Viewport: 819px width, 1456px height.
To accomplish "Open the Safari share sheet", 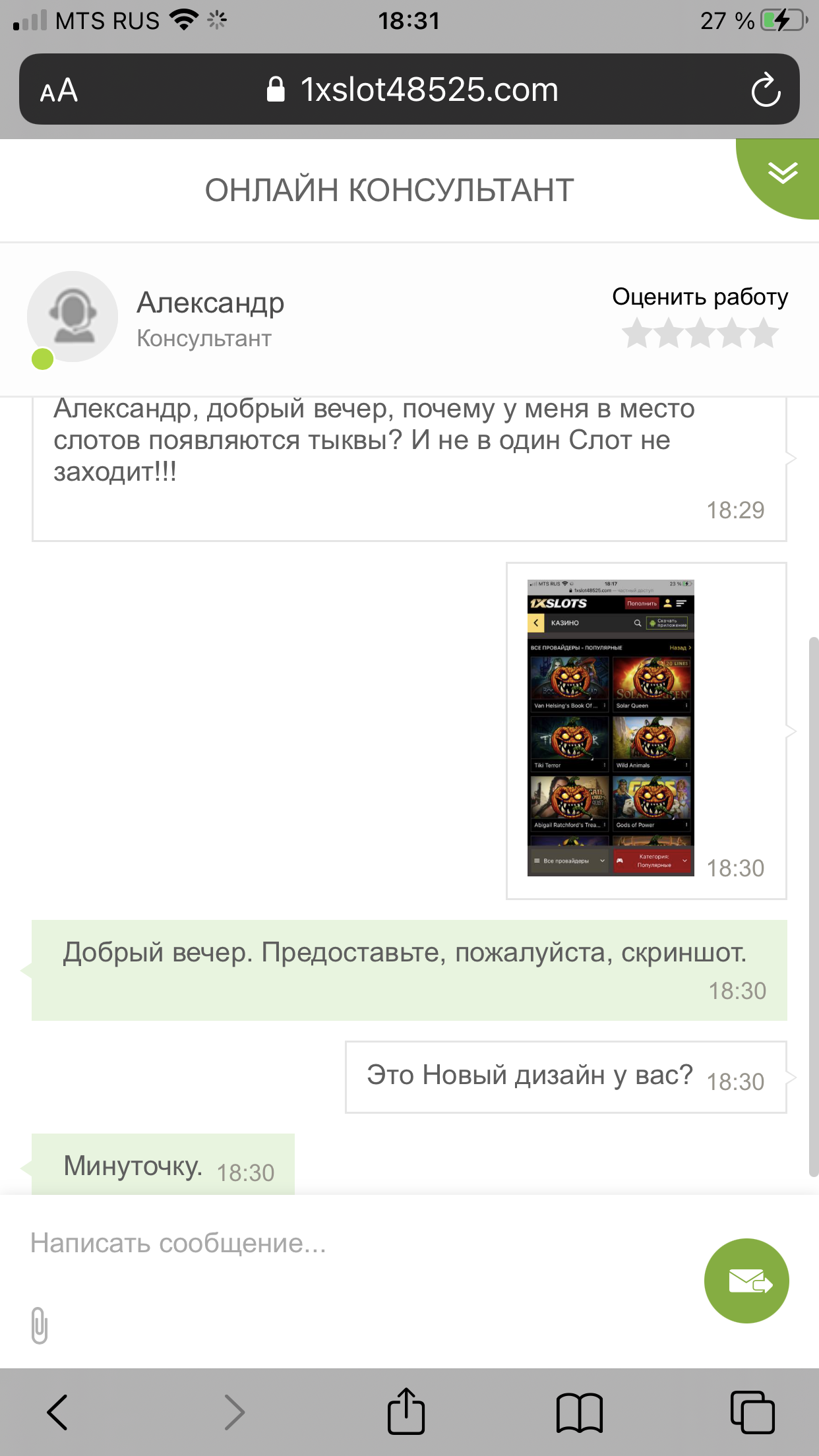I will 406,1412.
